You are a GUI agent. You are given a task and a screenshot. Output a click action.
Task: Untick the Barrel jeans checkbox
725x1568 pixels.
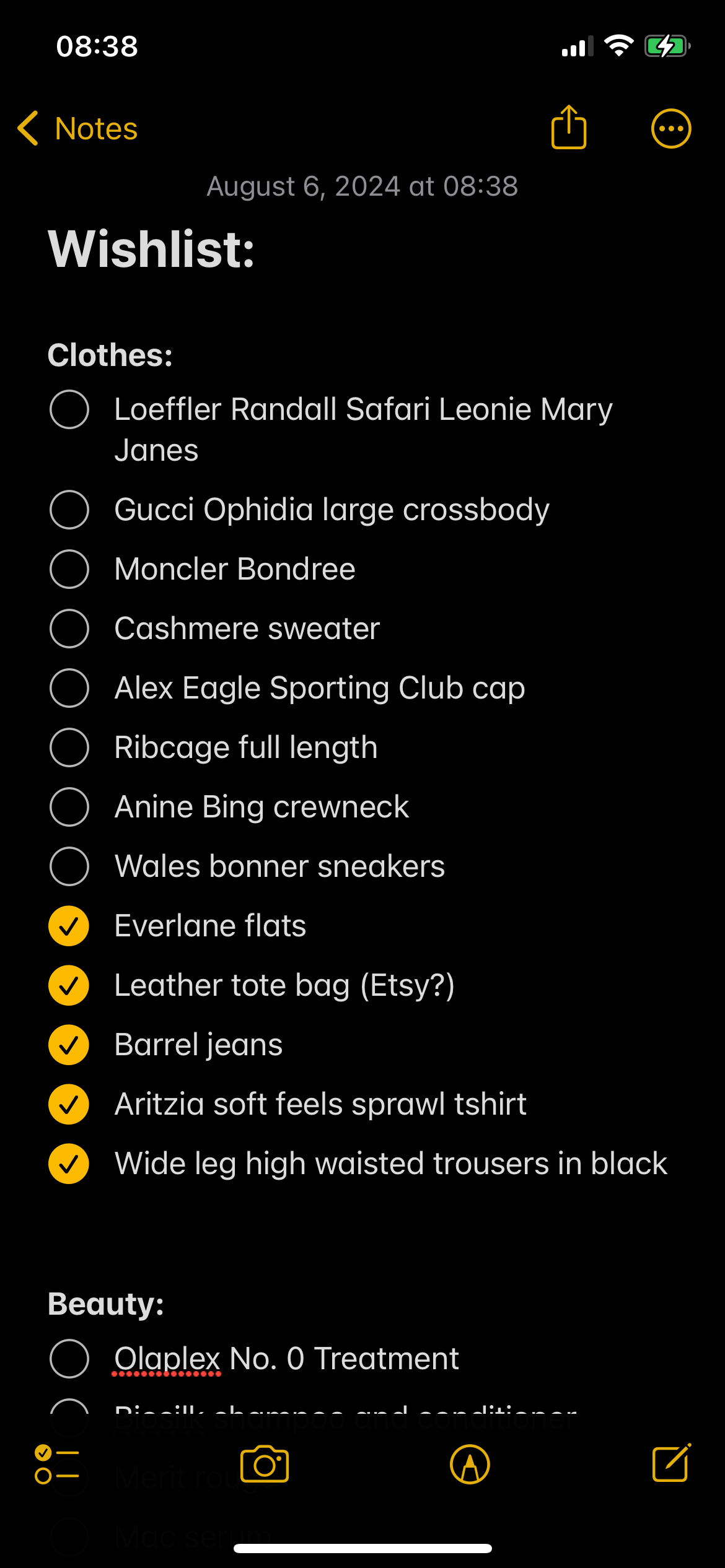[69, 1045]
